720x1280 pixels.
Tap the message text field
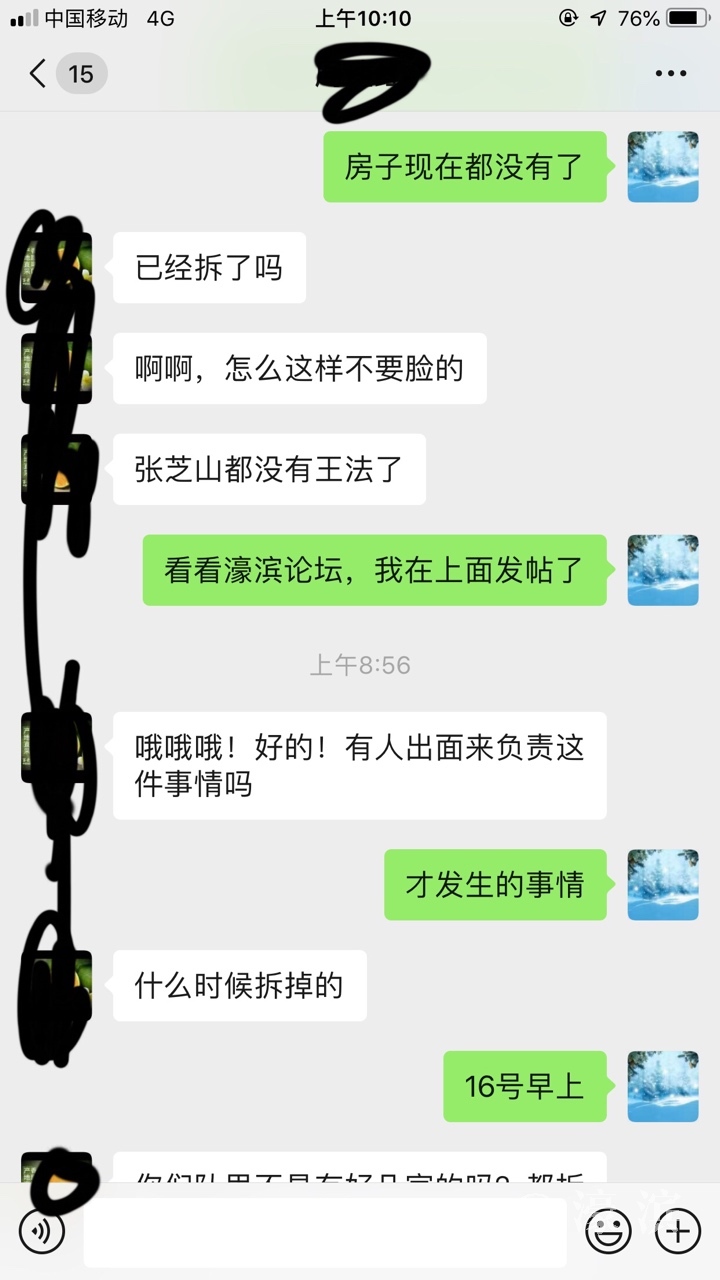325,1230
